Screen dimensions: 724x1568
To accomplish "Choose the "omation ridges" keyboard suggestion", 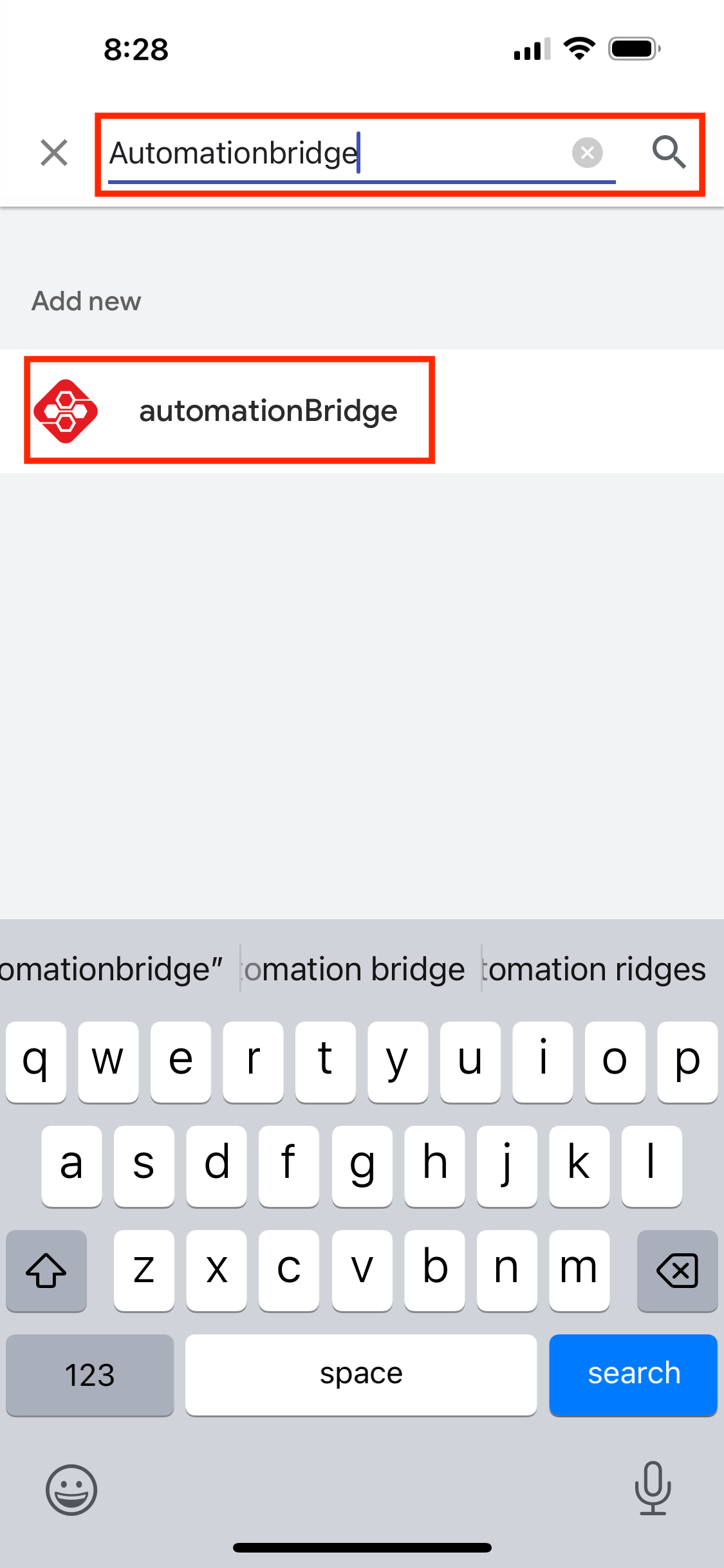I will tap(595, 969).
